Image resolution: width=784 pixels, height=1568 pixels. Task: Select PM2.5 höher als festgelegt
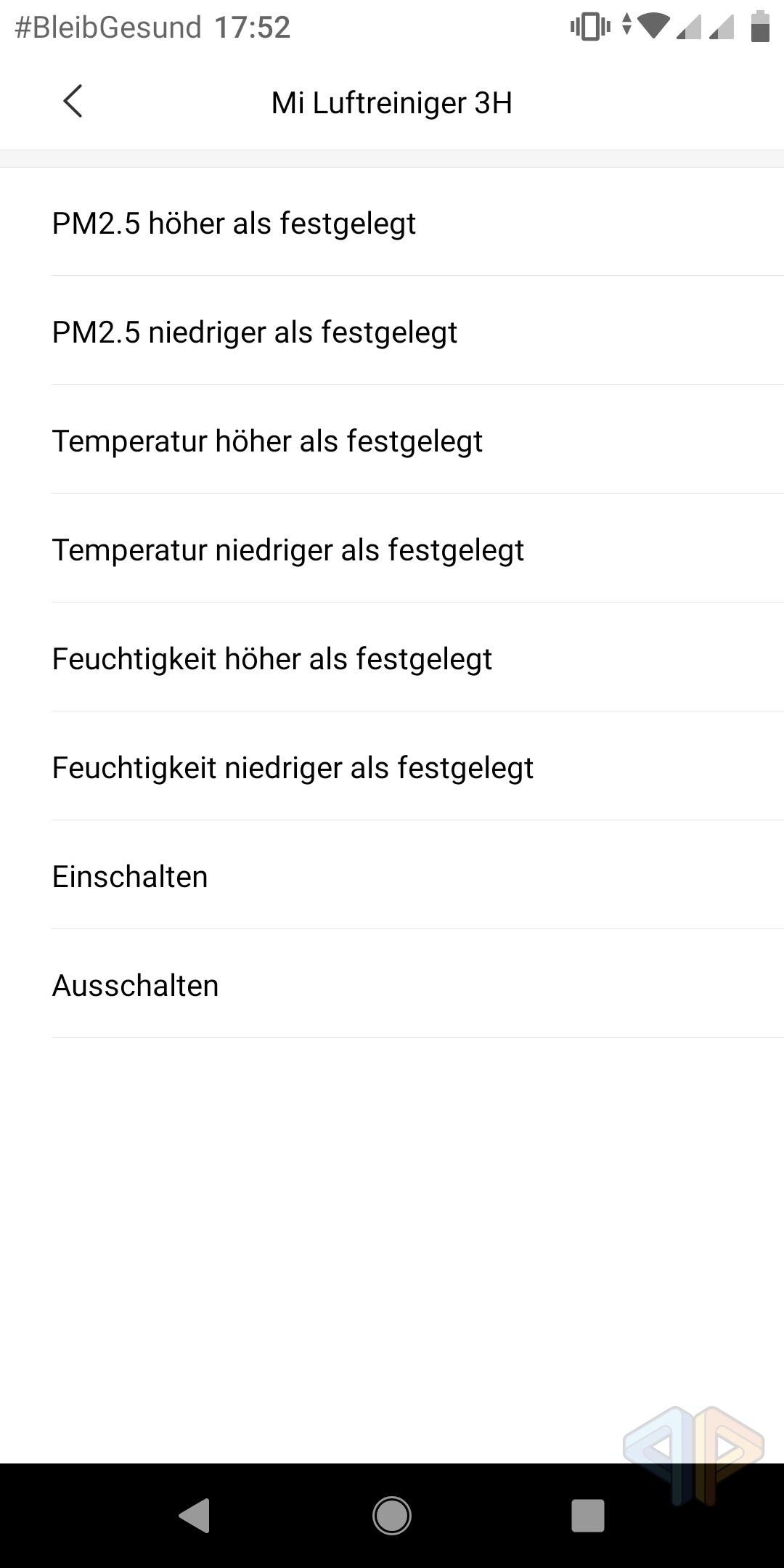[x=392, y=222]
